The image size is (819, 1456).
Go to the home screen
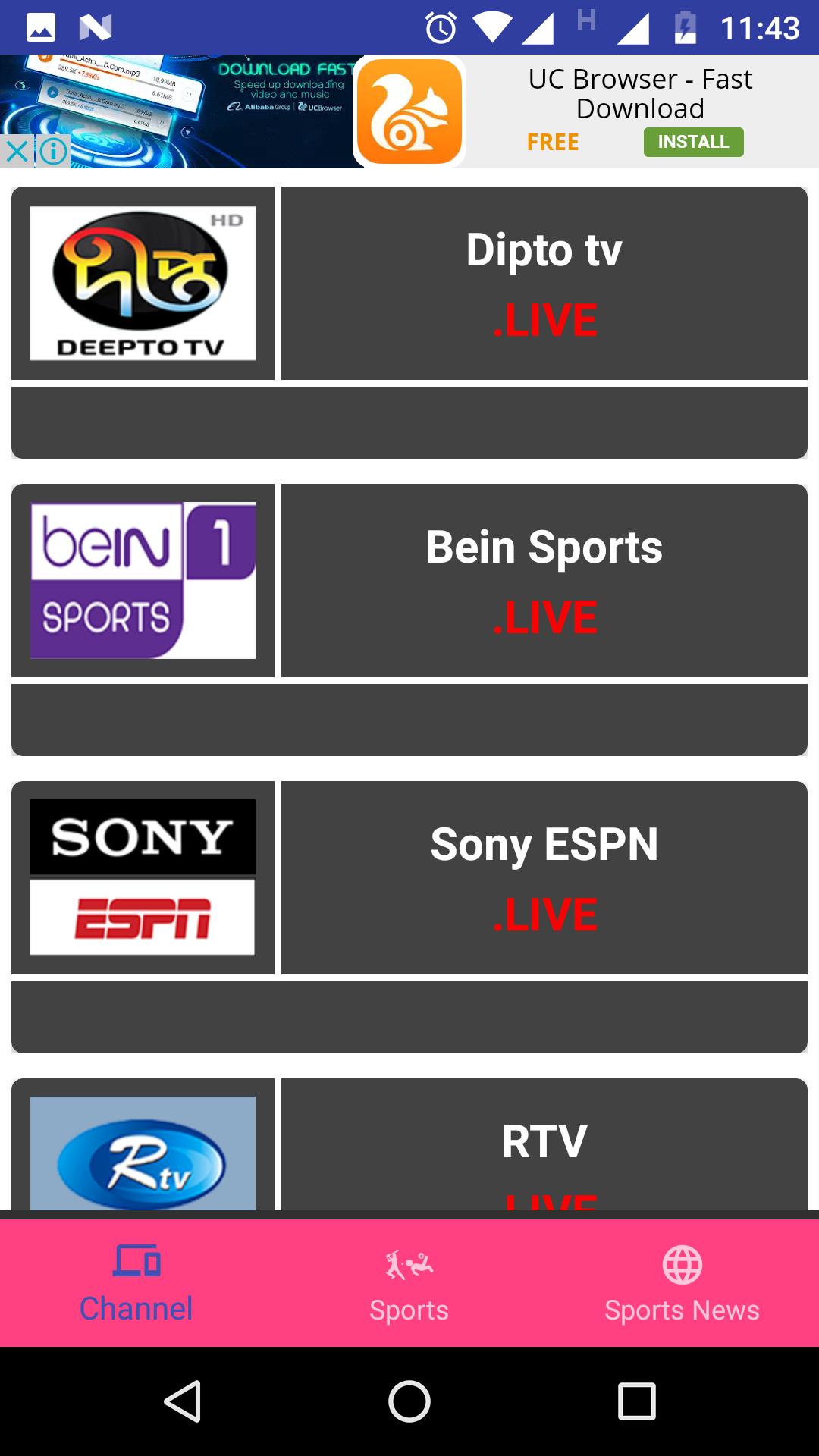409,1401
